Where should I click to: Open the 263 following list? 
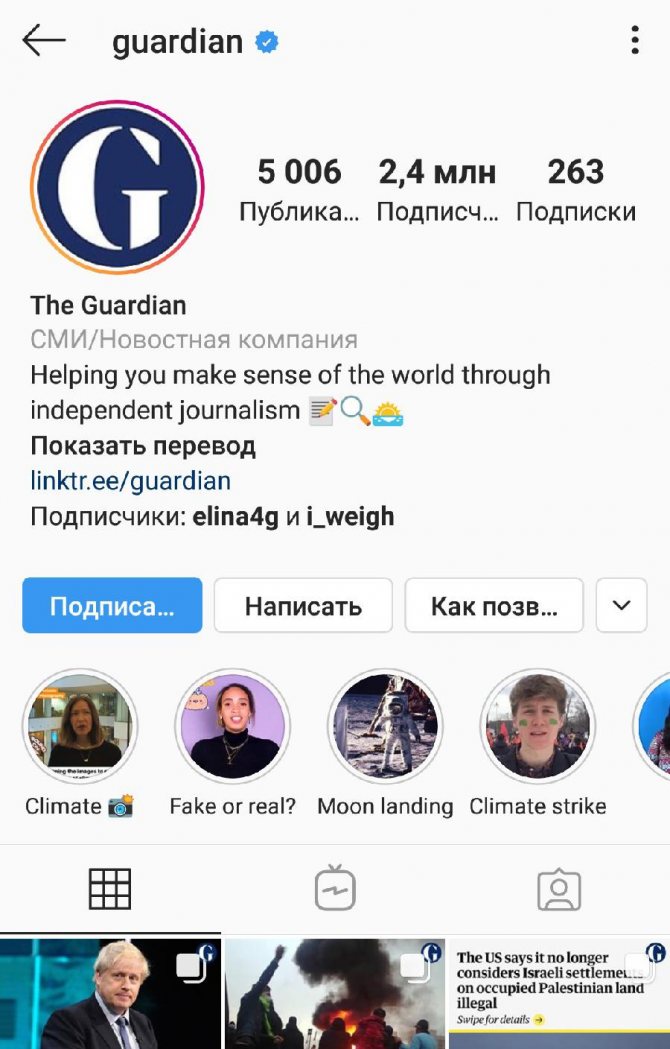tap(575, 188)
